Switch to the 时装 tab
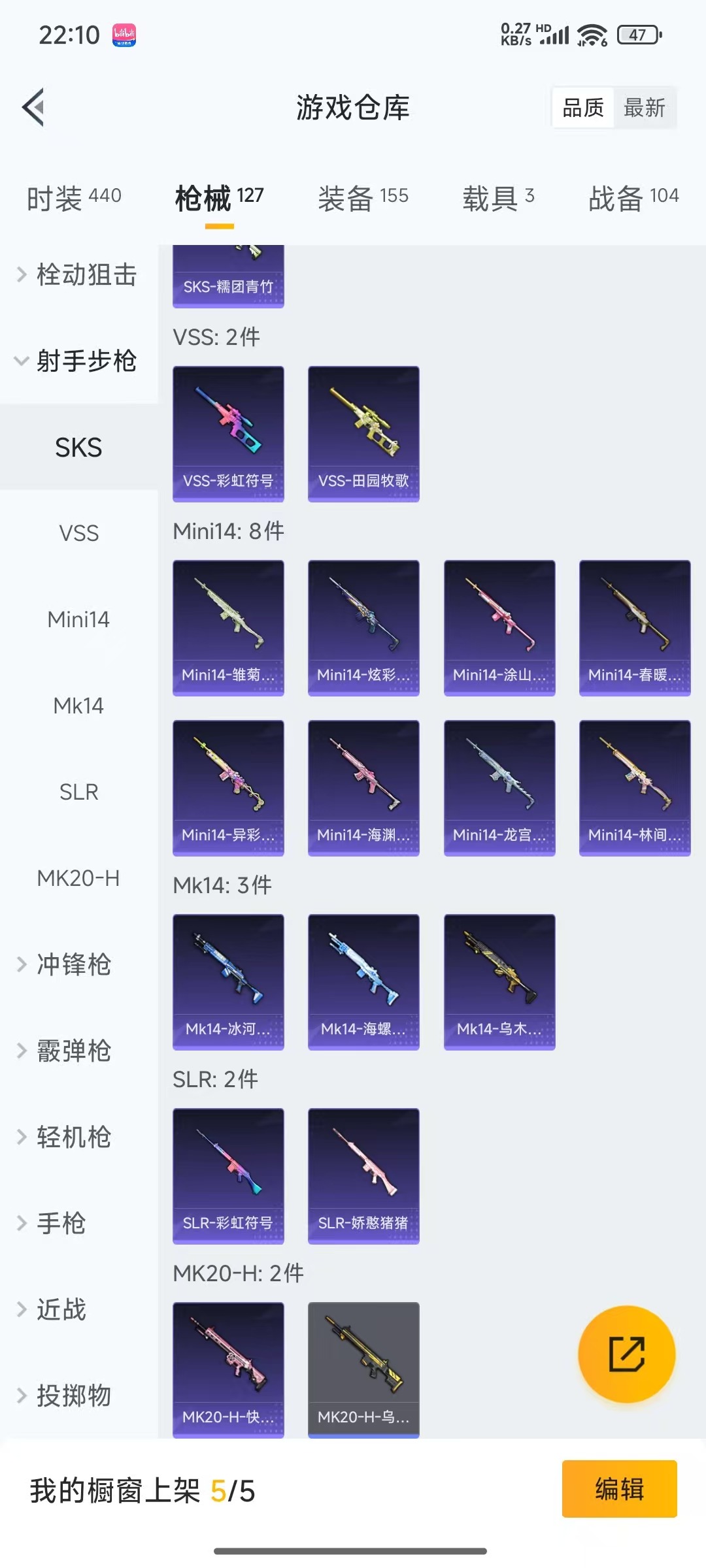Screen dimensions: 706x1568 point(74,197)
